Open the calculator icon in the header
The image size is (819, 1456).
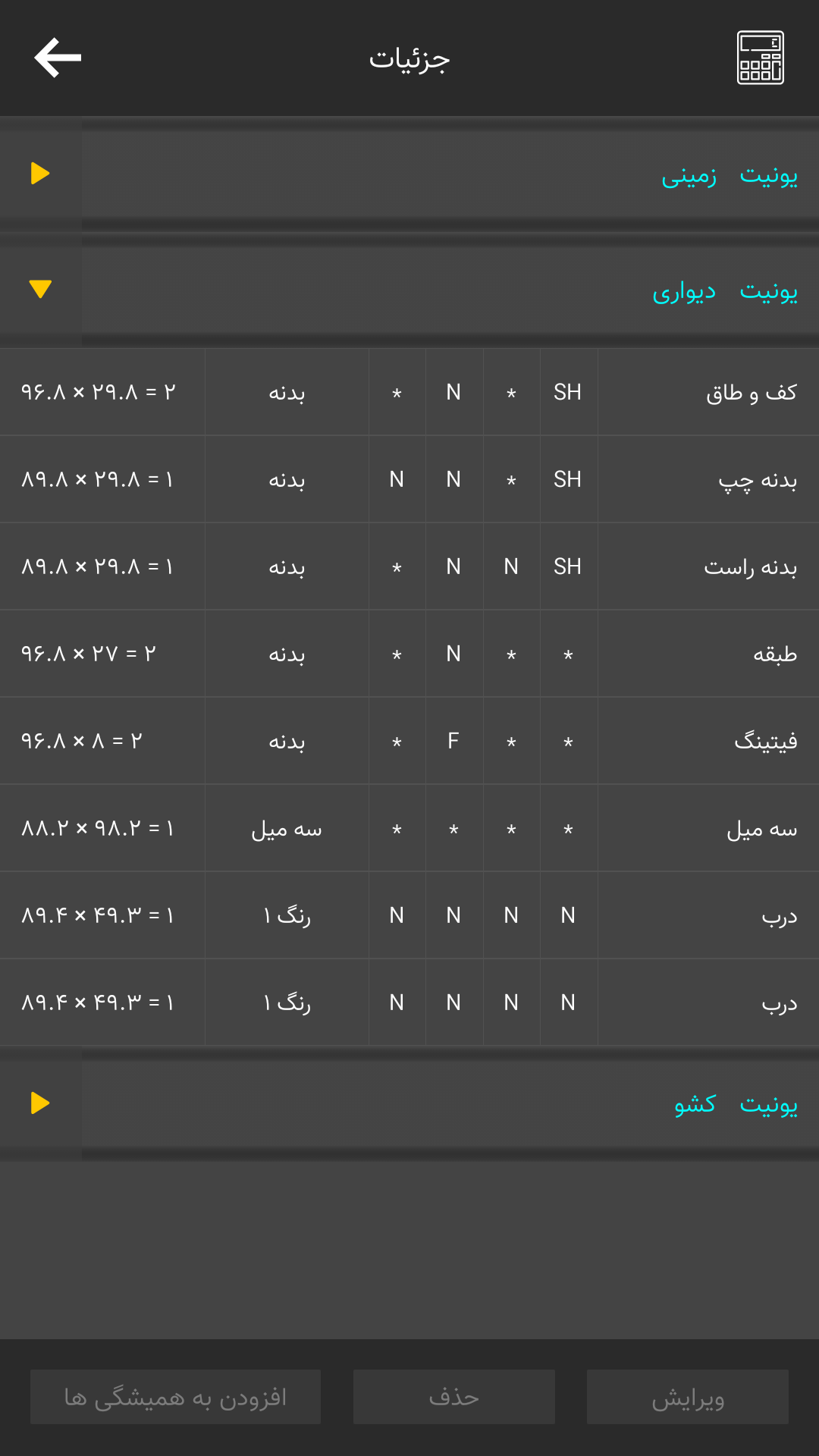(761, 58)
